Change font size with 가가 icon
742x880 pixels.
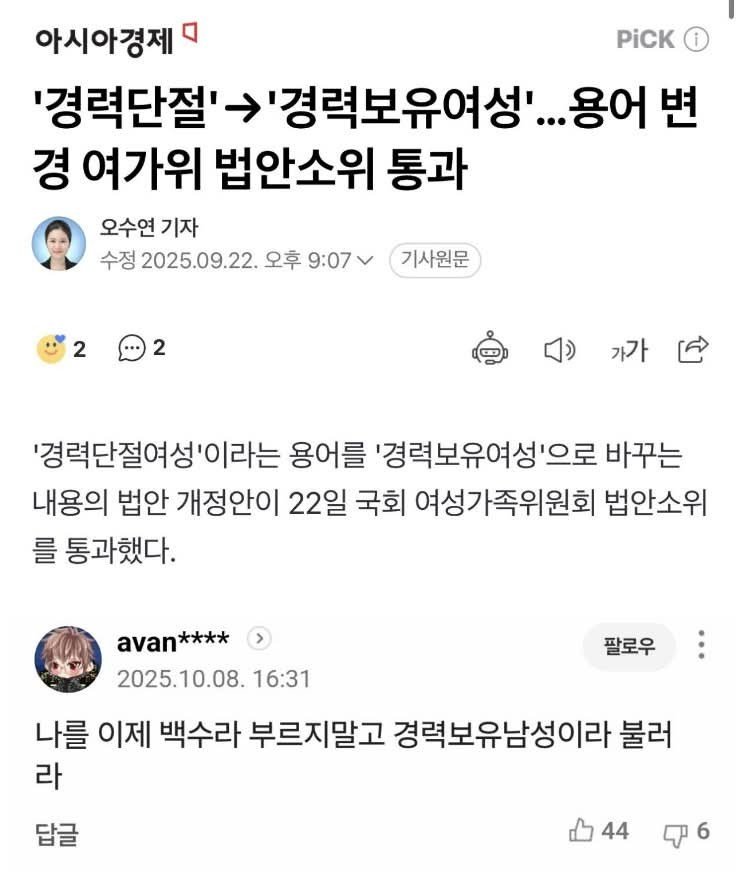click(x=629, y=350)
